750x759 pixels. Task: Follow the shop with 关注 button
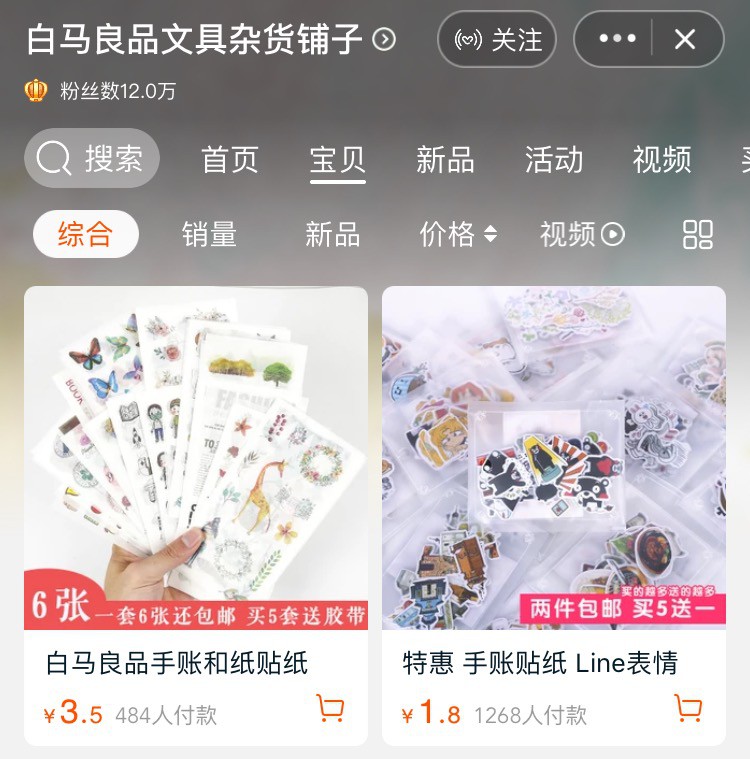[497, 40]
